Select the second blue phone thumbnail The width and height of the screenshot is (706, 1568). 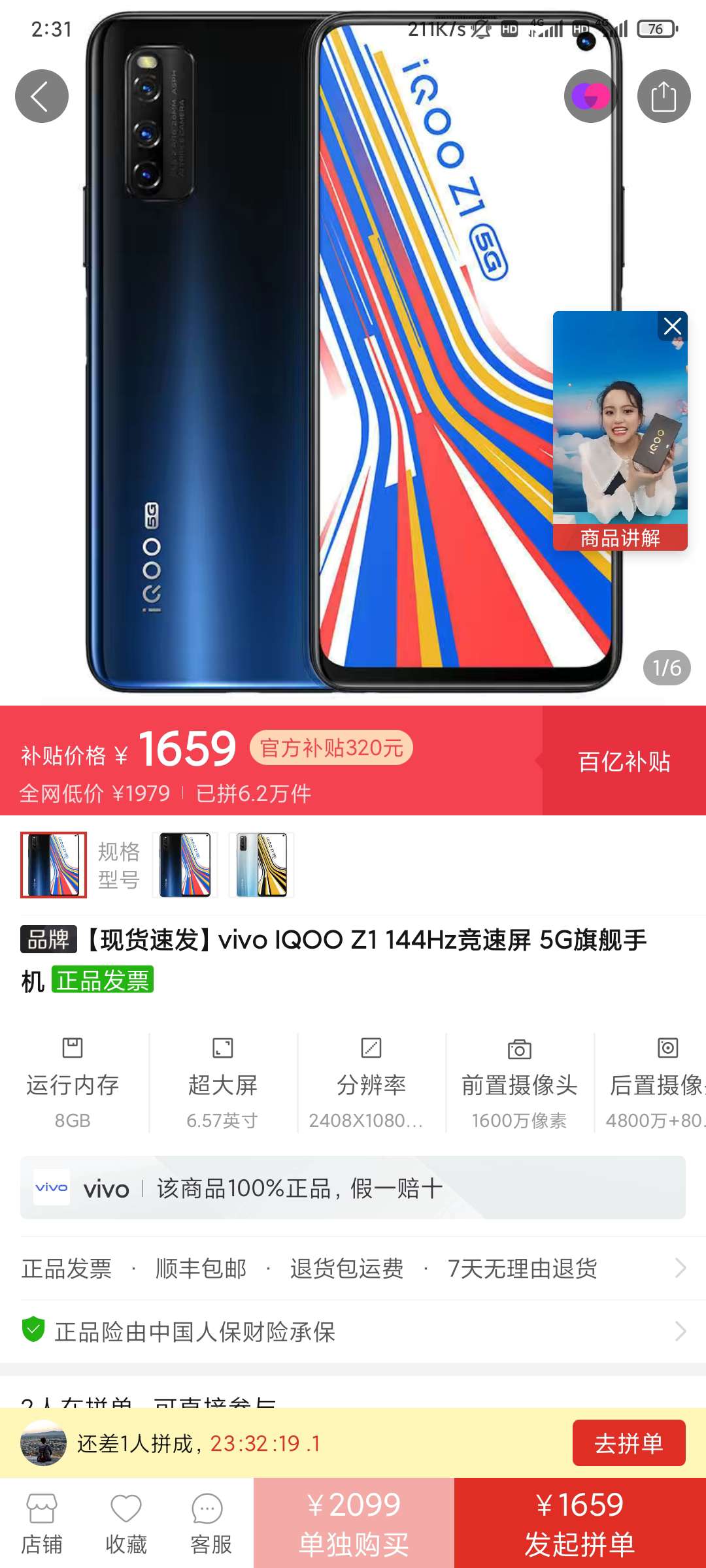(184, 864)
